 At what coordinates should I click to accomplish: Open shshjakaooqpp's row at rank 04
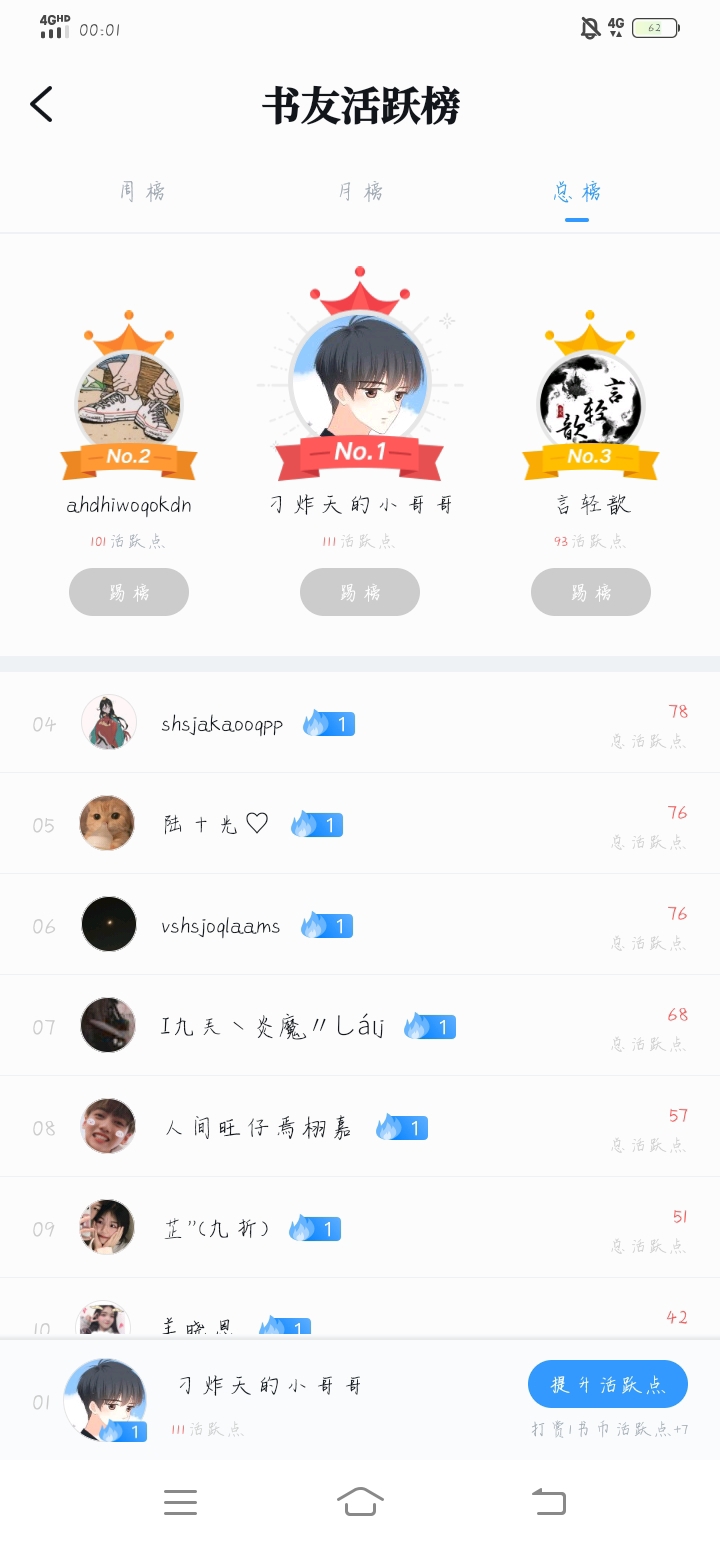point(360,724)
